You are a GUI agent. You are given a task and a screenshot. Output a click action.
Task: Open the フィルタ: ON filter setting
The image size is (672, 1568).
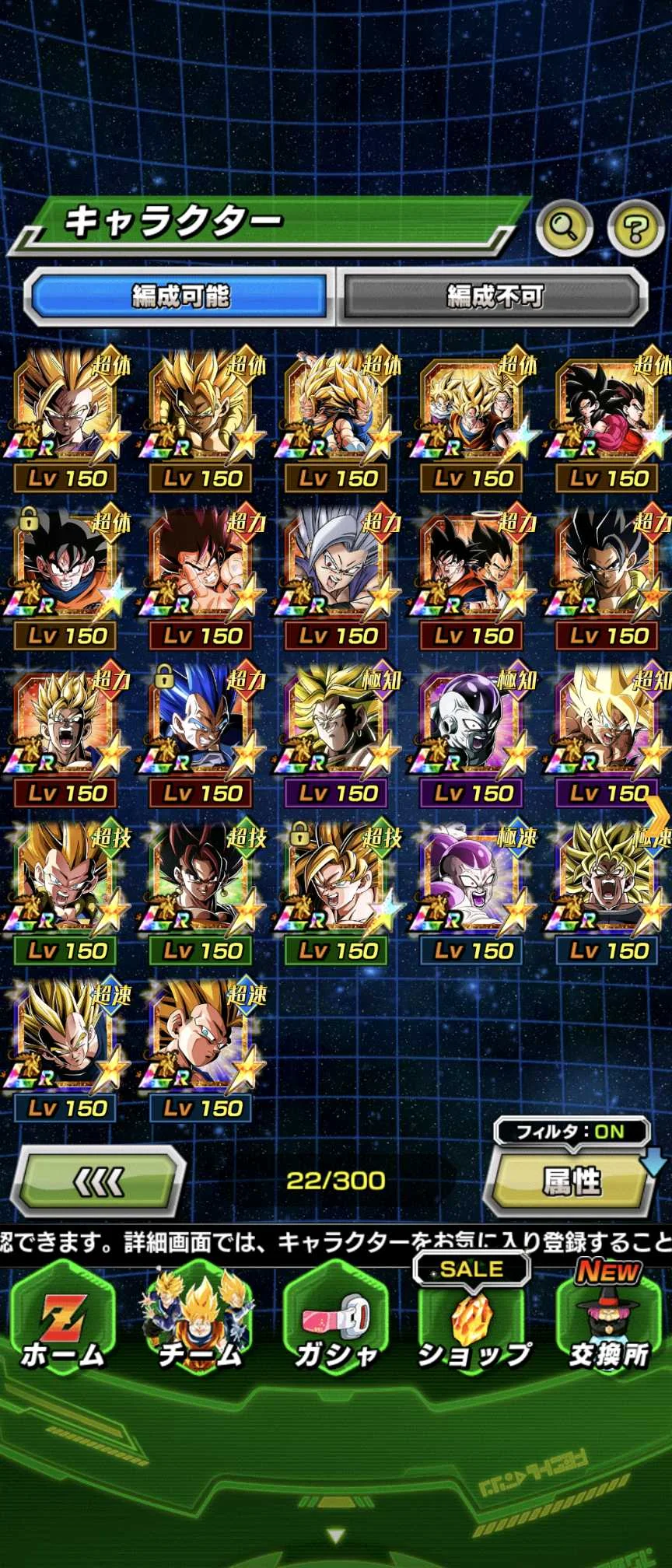tap(572, 1132)
